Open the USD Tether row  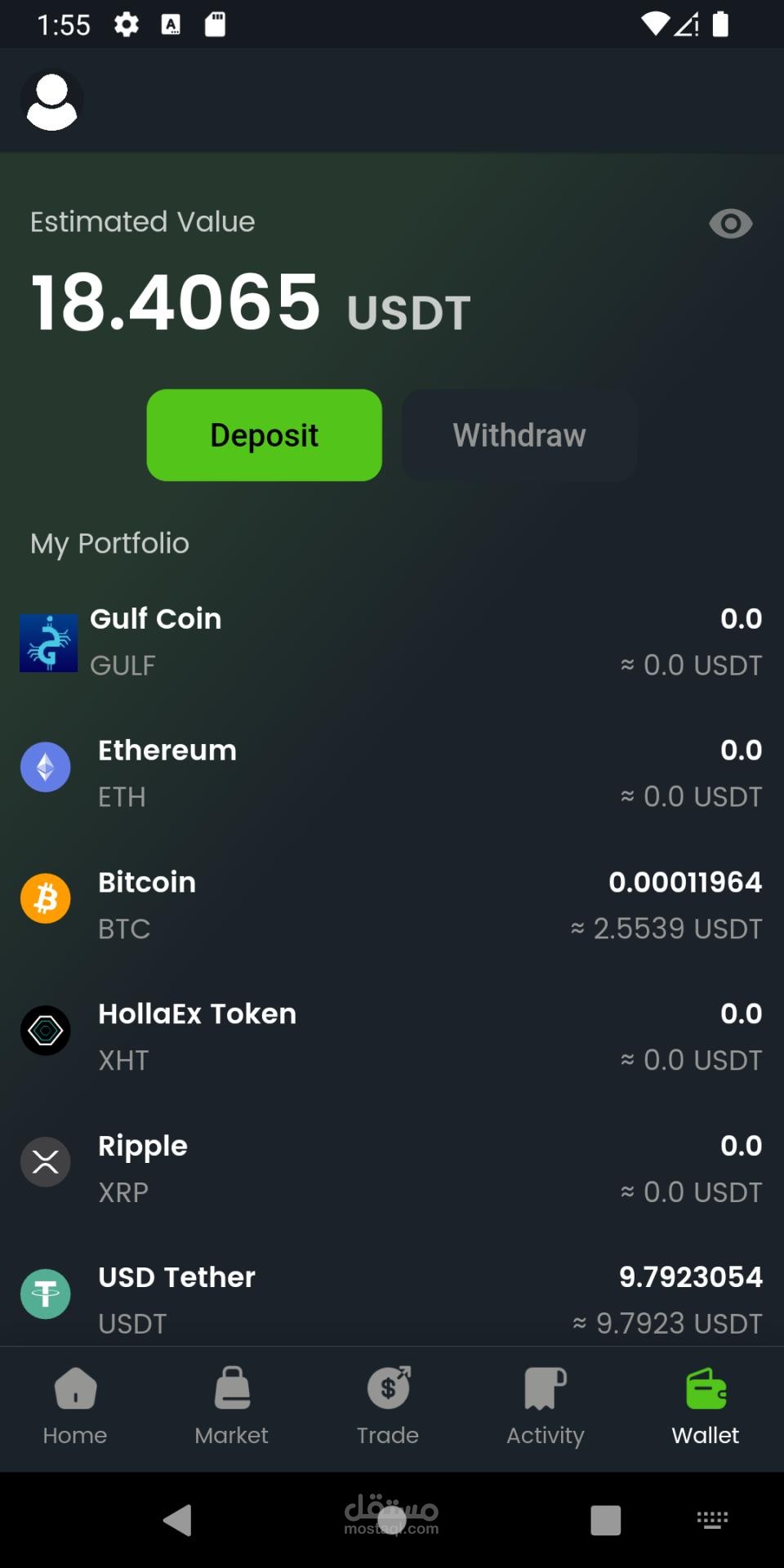coord(392,1298)
